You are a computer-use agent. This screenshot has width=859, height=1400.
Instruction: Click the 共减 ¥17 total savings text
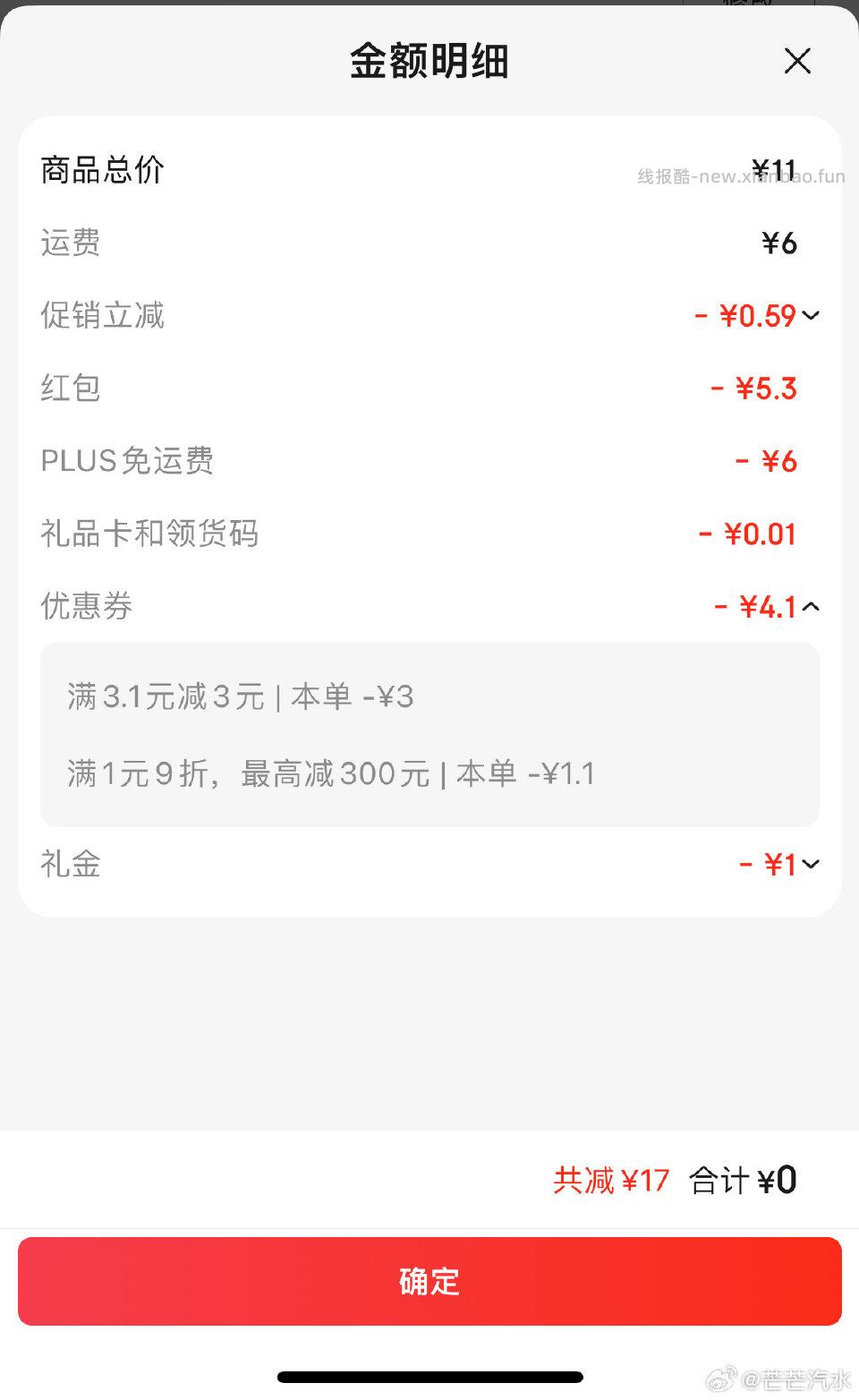(611, 1180)
